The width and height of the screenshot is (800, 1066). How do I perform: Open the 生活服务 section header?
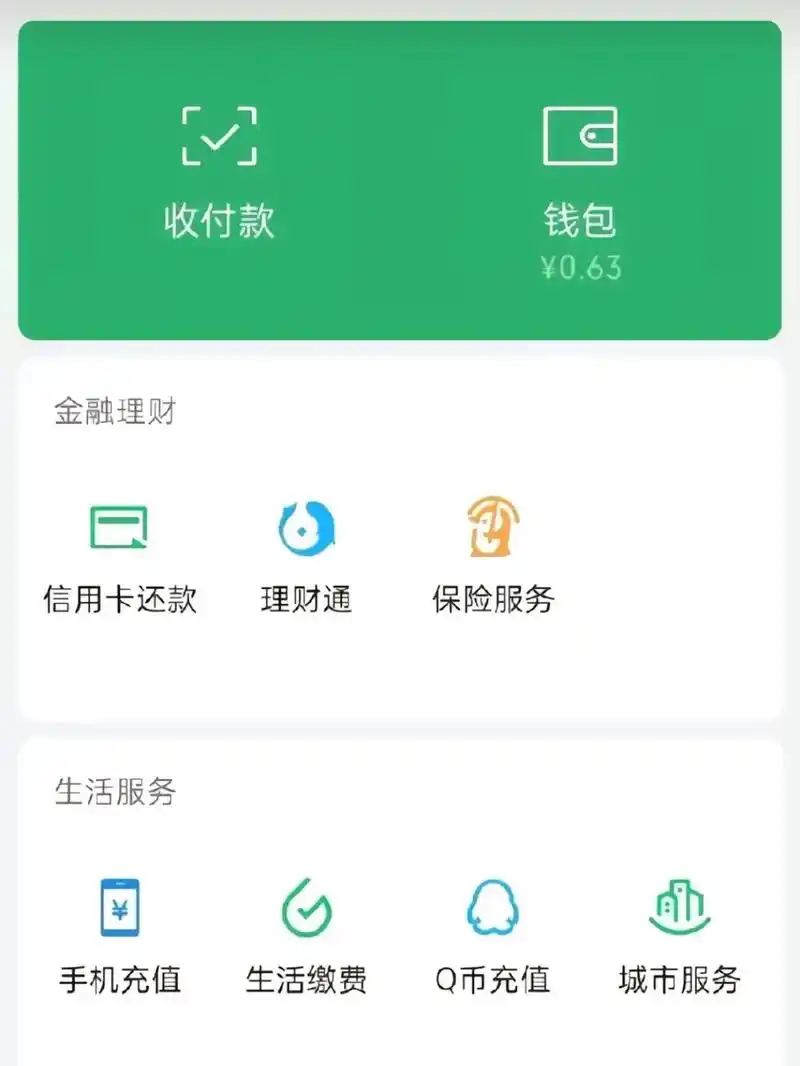114,794
